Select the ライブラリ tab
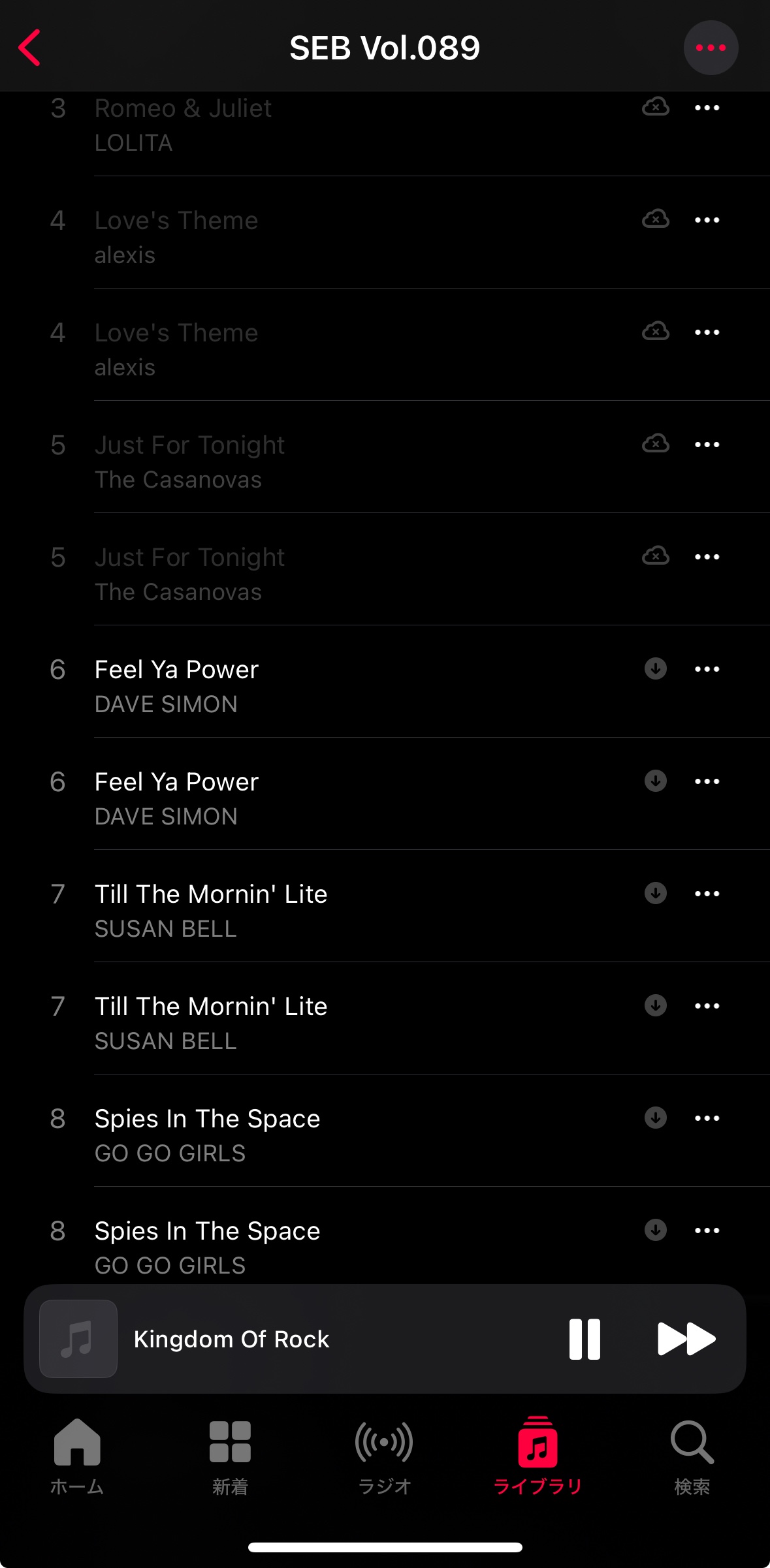Viewport: 770px width, 1568px height. click(537, 1456)
